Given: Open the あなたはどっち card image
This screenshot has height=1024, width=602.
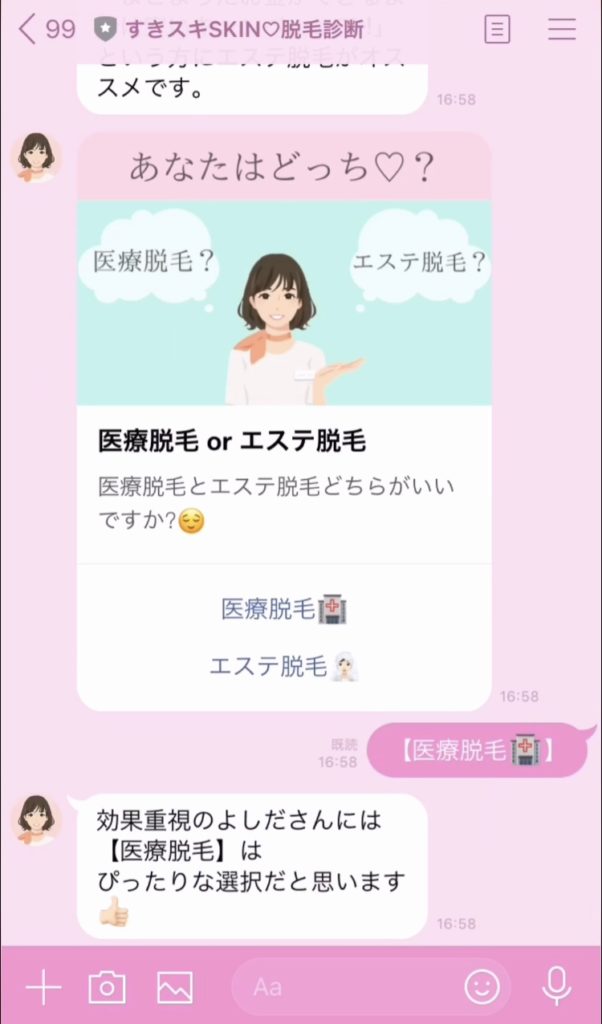Looking at the screenshot, I should 284,302.
